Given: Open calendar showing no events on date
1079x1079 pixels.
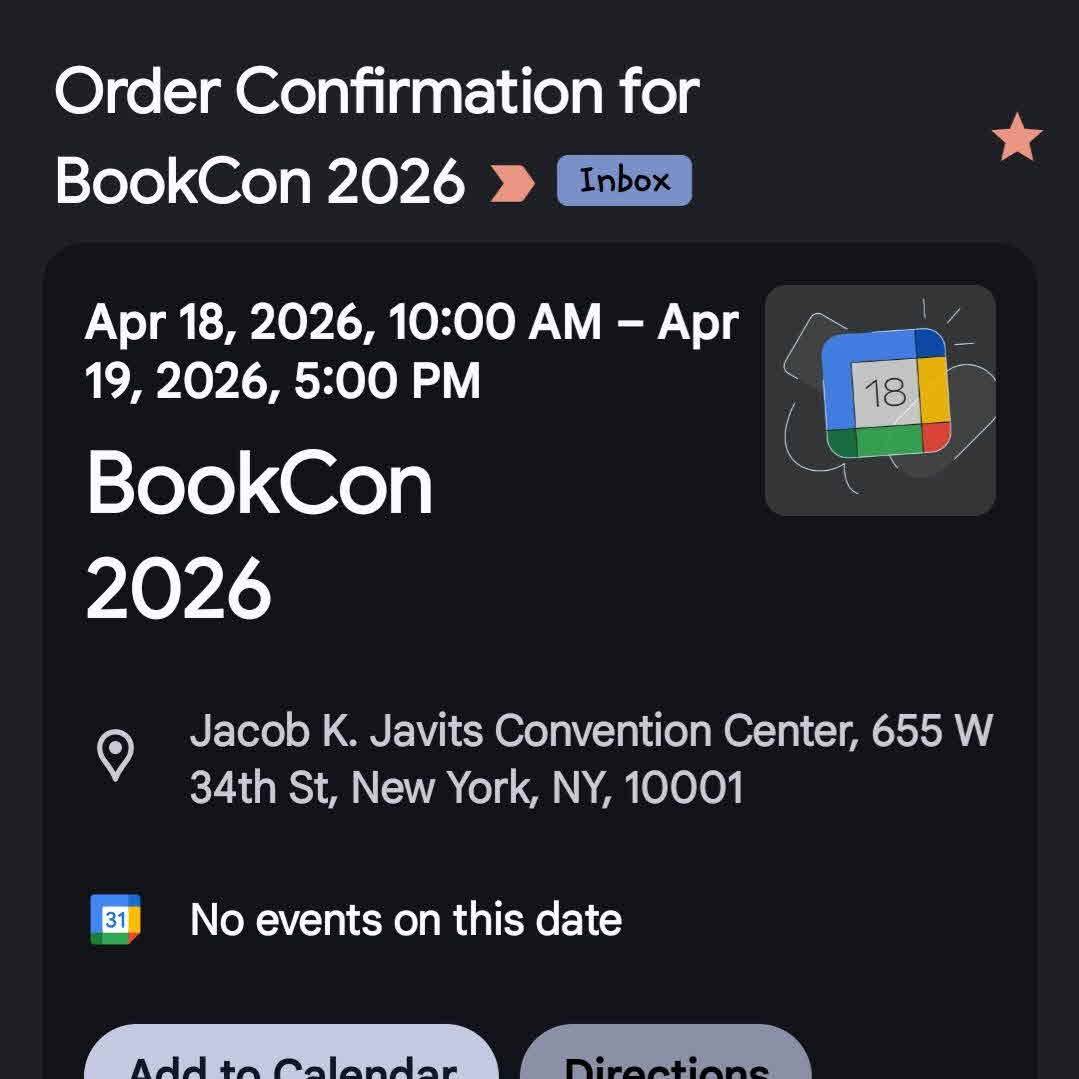Looking at the screenshot, I should coord(405,919).
